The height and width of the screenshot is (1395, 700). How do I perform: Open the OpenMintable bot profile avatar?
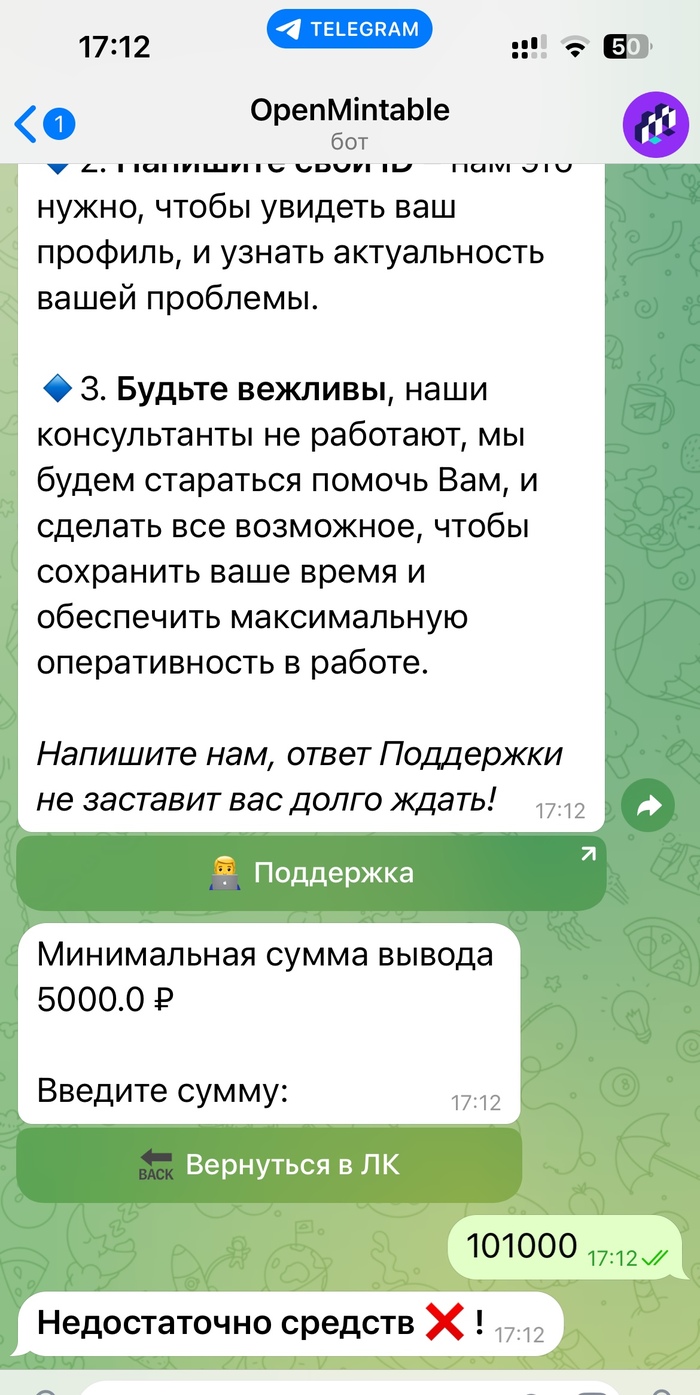[655, 124]
